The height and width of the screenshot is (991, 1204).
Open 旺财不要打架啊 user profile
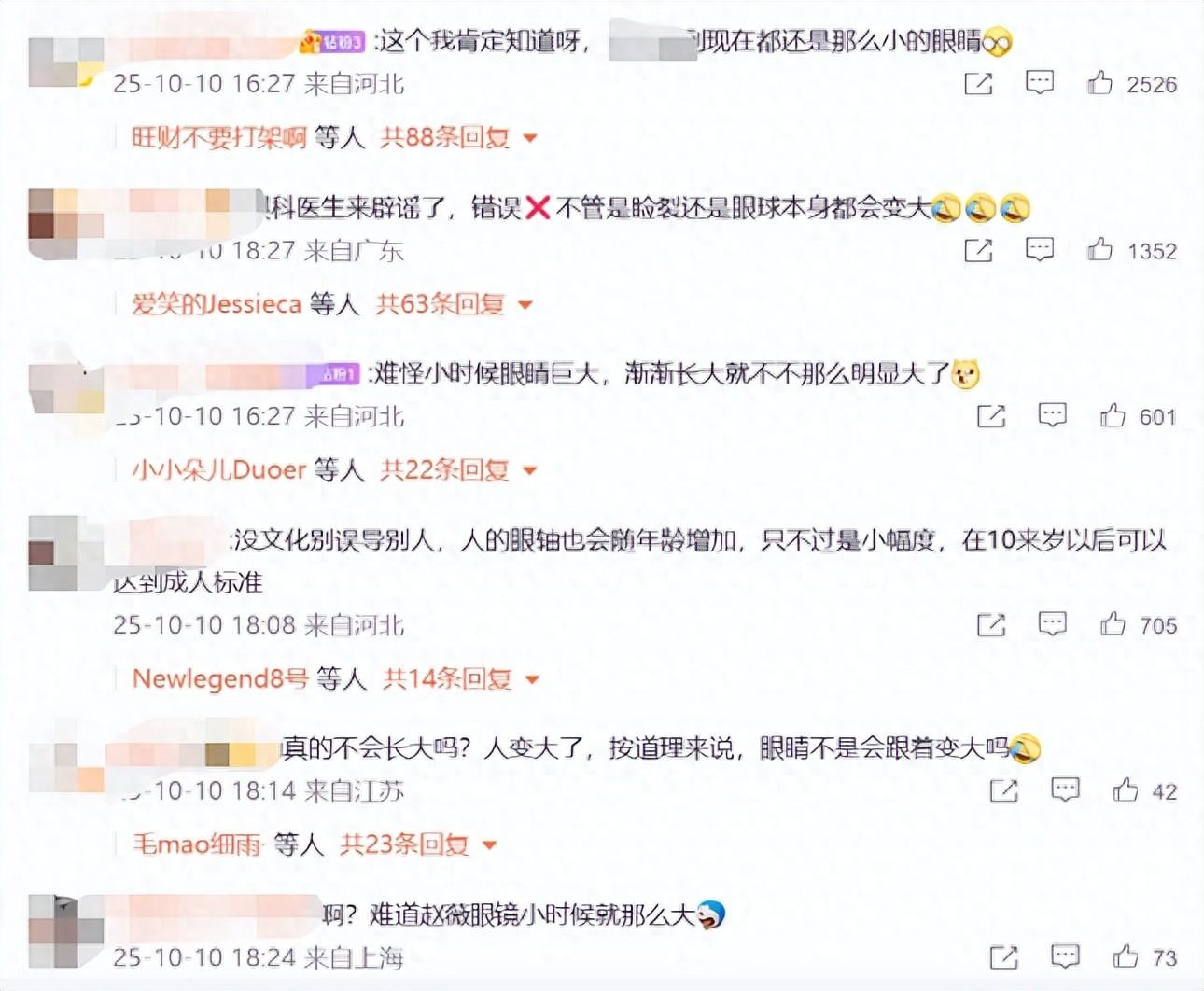[x=218, y=138]
